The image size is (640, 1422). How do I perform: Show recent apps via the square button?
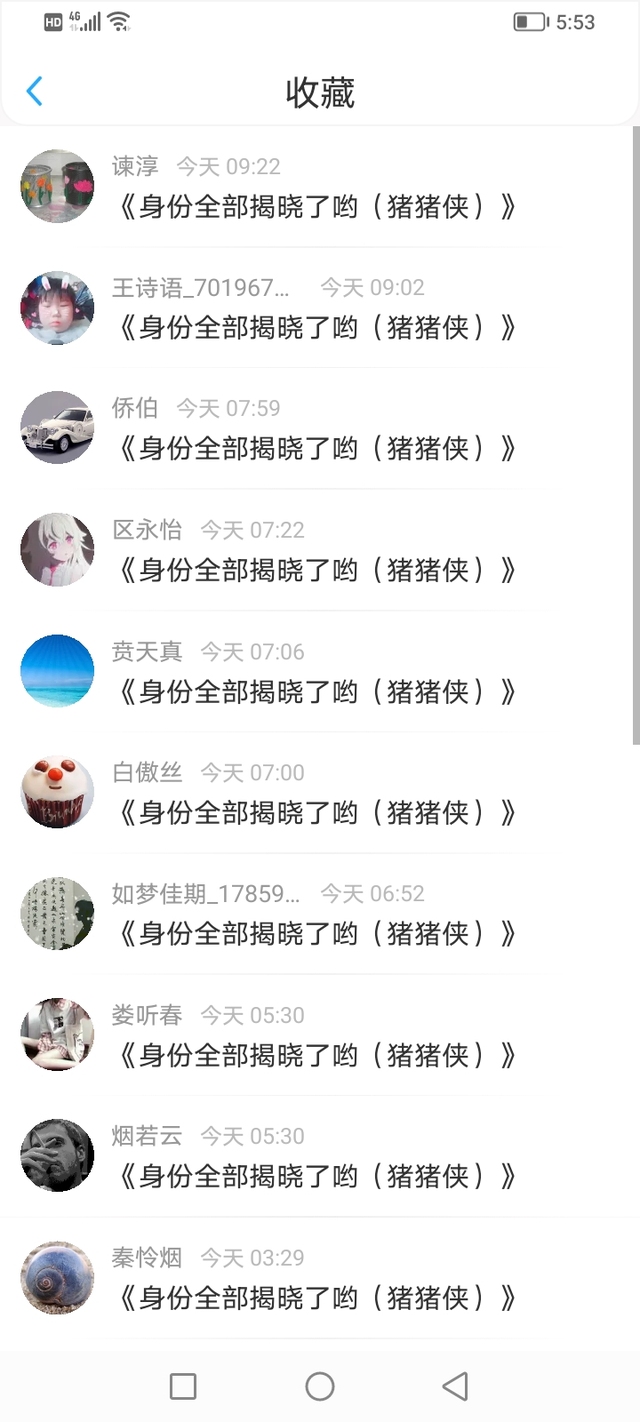click(x=183, y=1386)
